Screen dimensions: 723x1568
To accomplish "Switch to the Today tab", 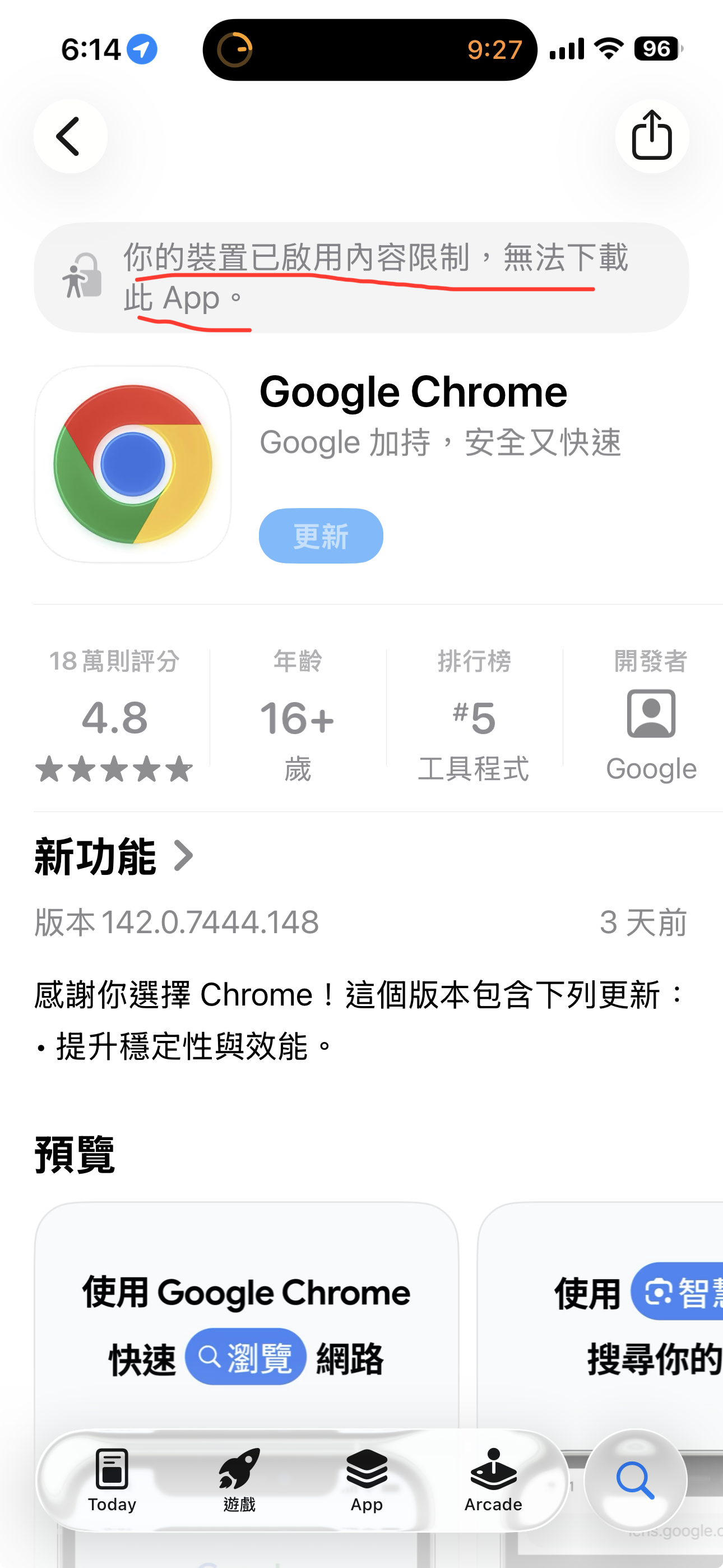I will click(x=112, y=1481).
